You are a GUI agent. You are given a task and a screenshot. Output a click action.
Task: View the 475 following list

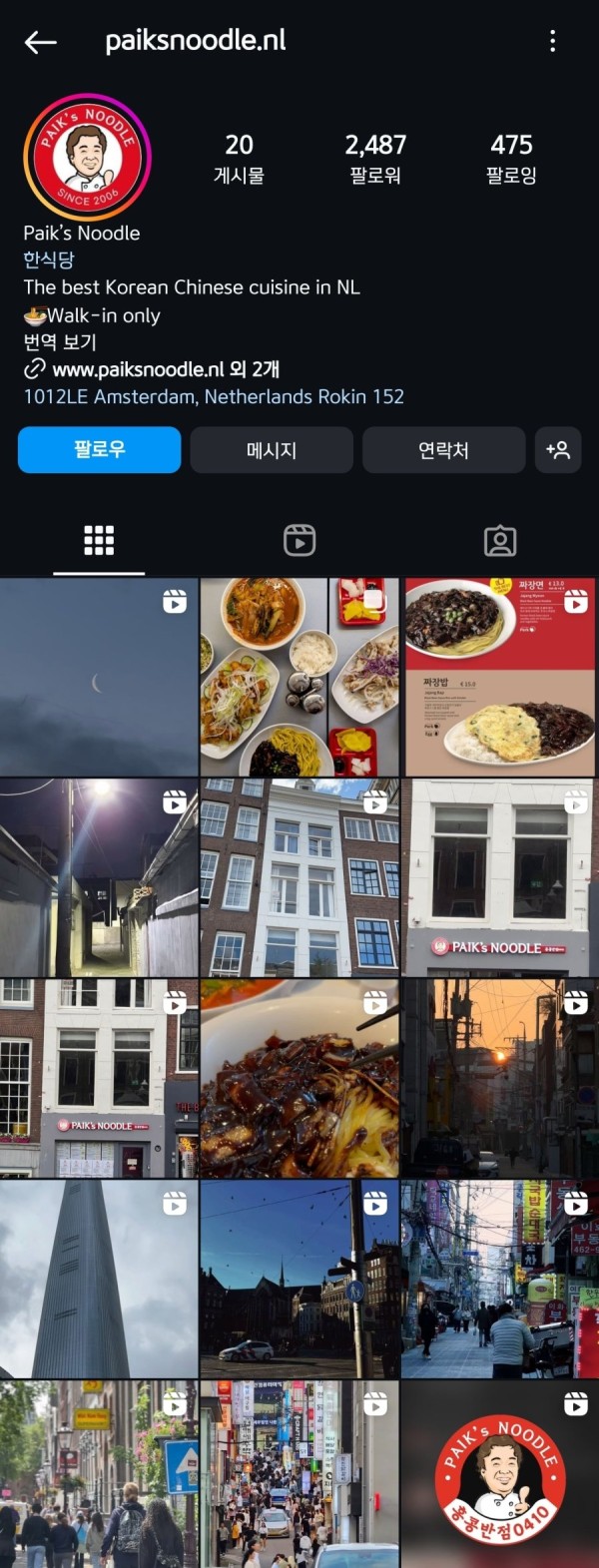tap(511, 158)
